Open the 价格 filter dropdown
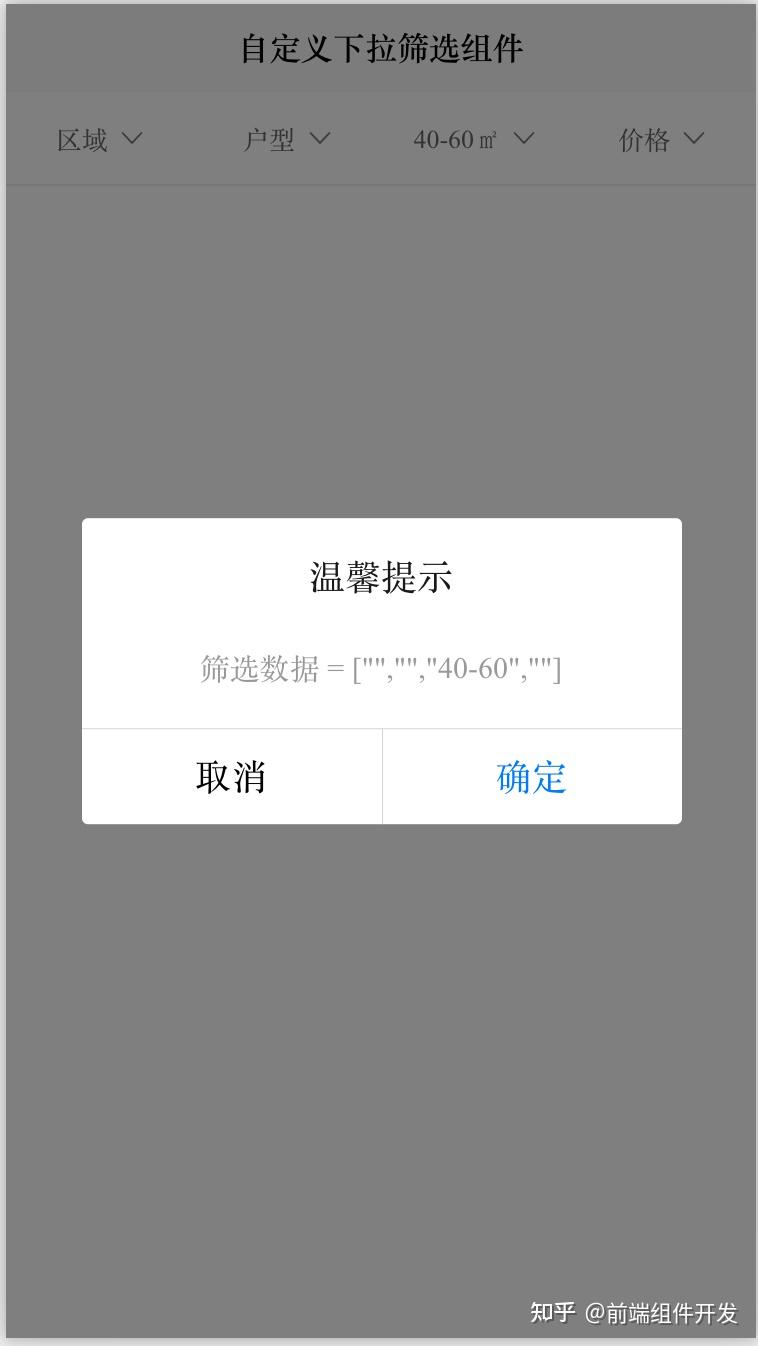 click(x=661, y=139)
